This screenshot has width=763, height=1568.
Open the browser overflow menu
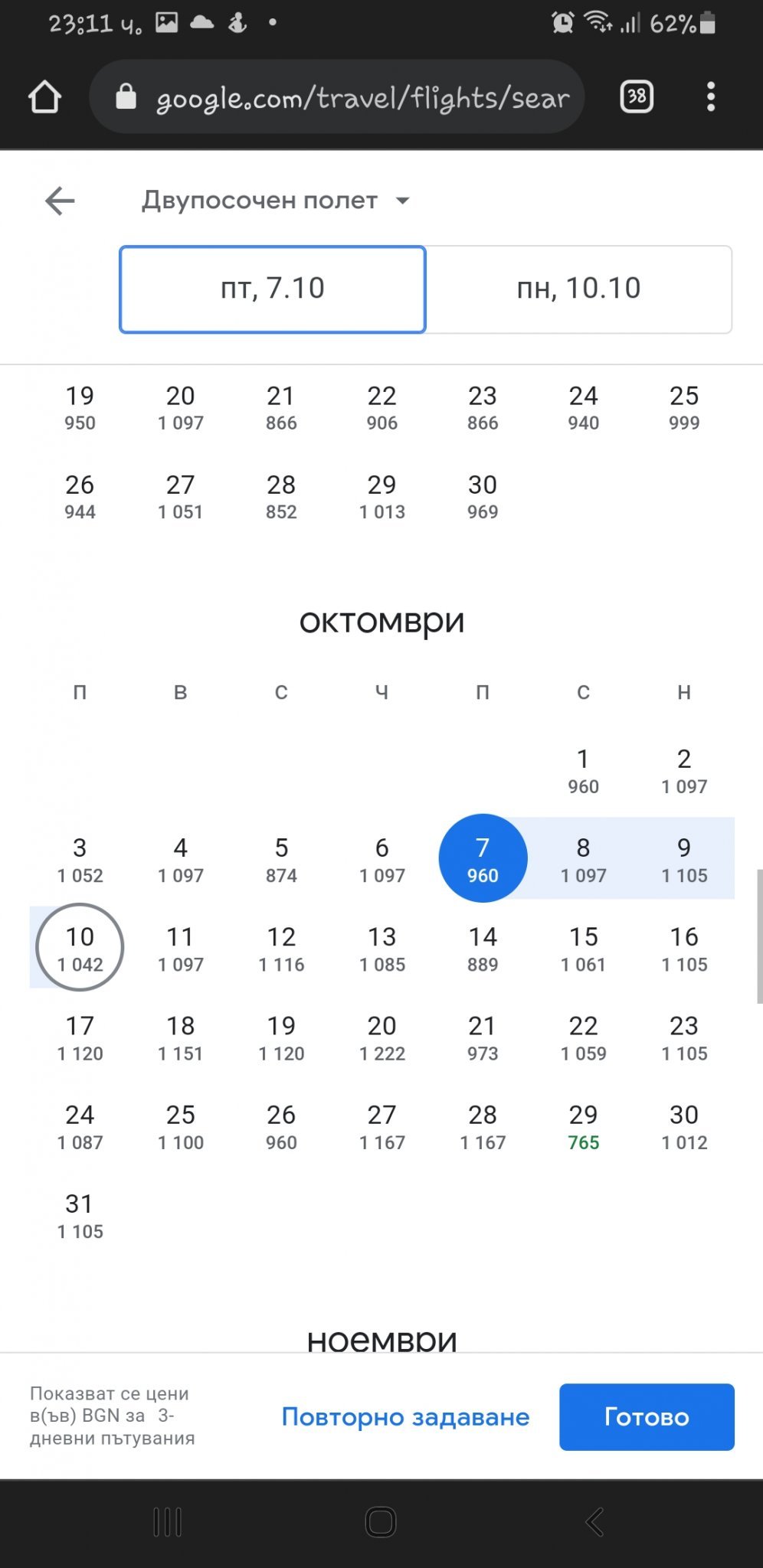click(711, 97)
